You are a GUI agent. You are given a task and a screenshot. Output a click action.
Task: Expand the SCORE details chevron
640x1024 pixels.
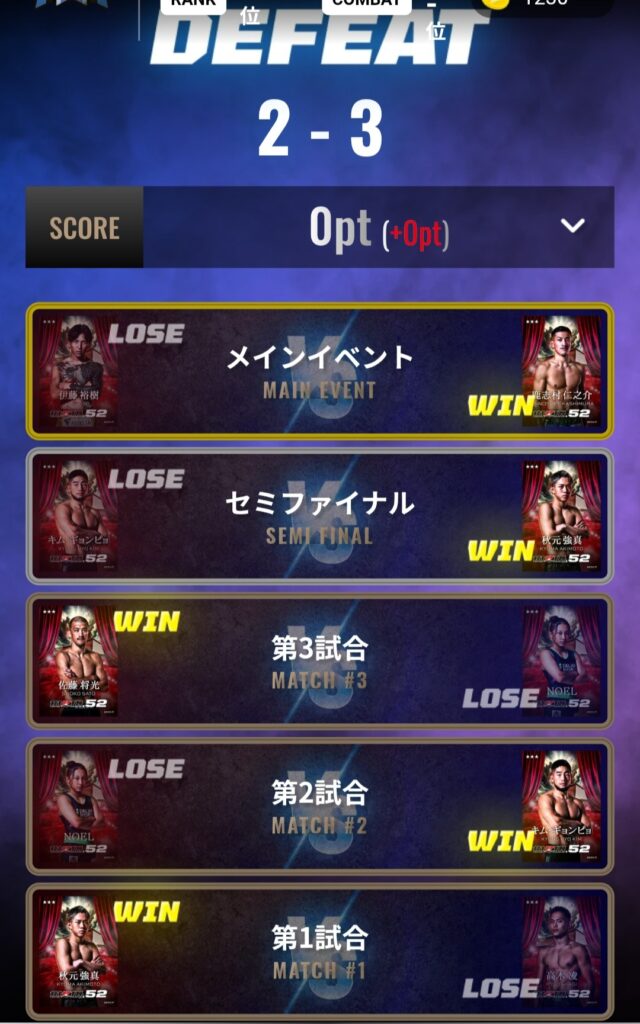point(572,226)
